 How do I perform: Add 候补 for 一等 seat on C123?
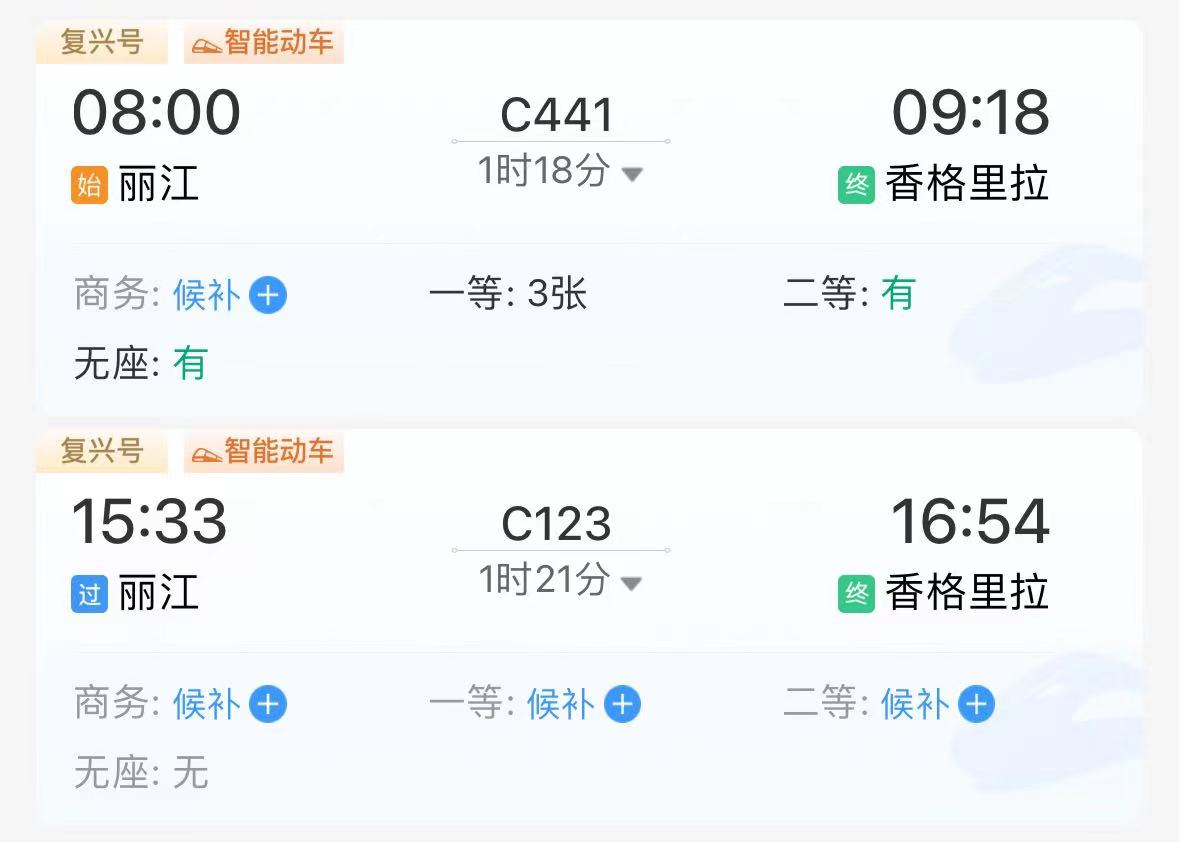(622, 705)
